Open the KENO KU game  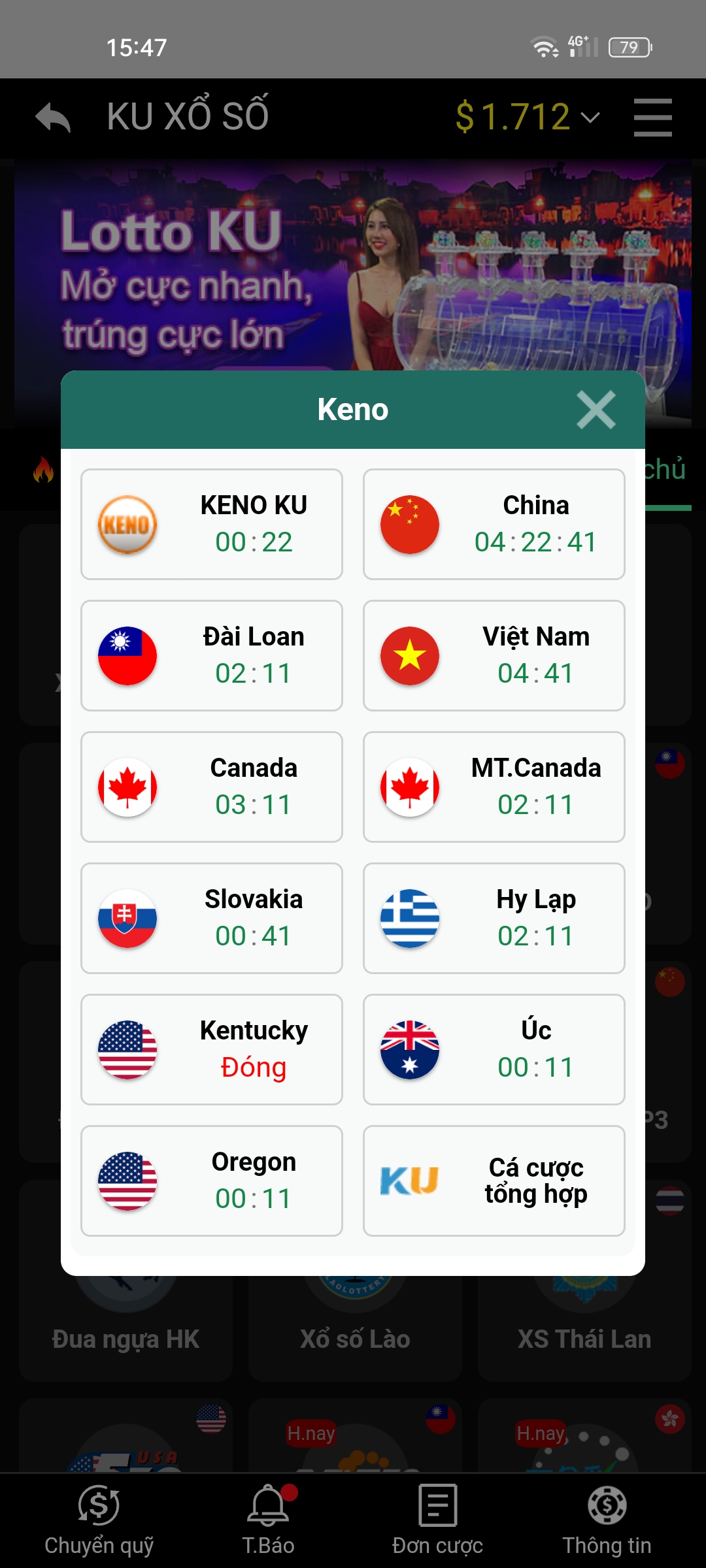click(x=212, y=524)
